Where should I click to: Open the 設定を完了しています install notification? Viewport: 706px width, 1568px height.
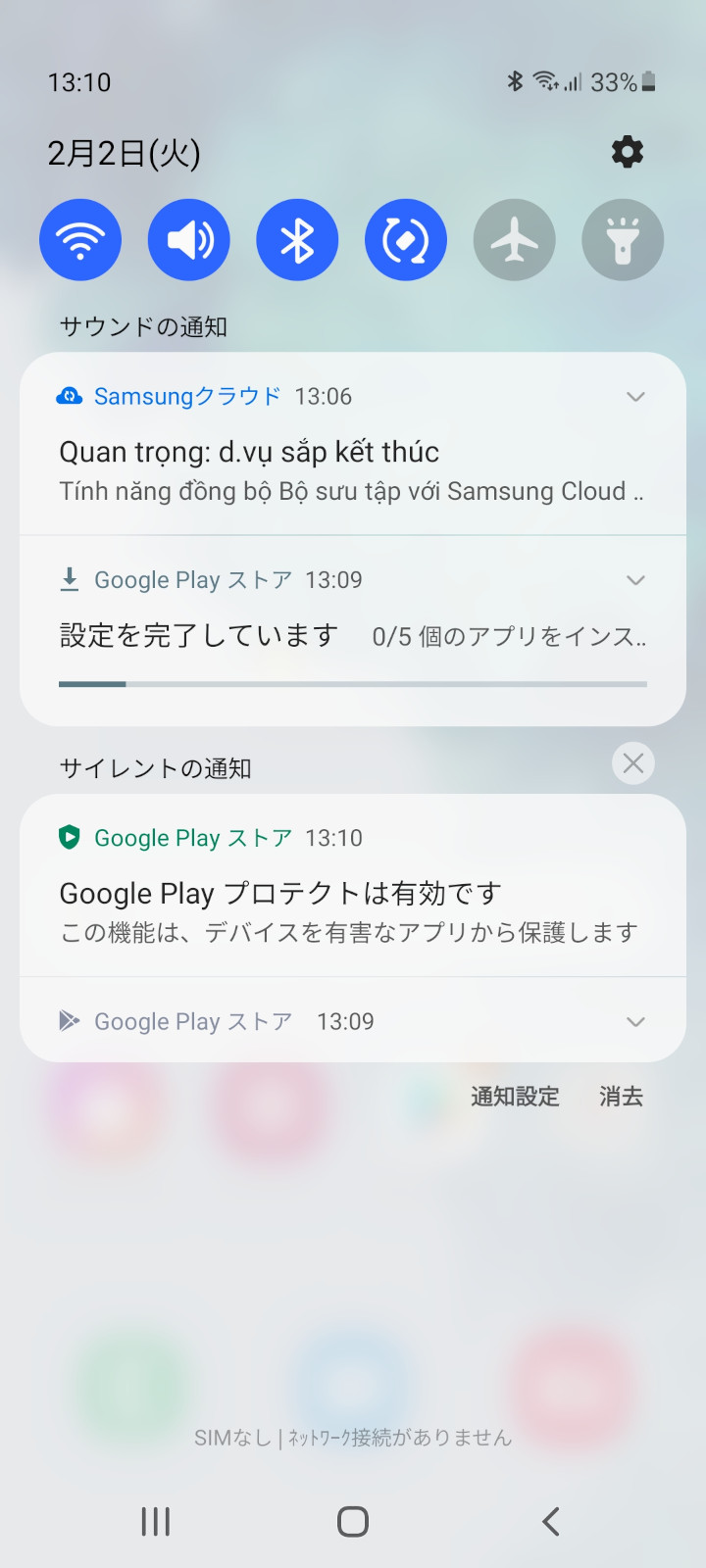click(333, 637)
